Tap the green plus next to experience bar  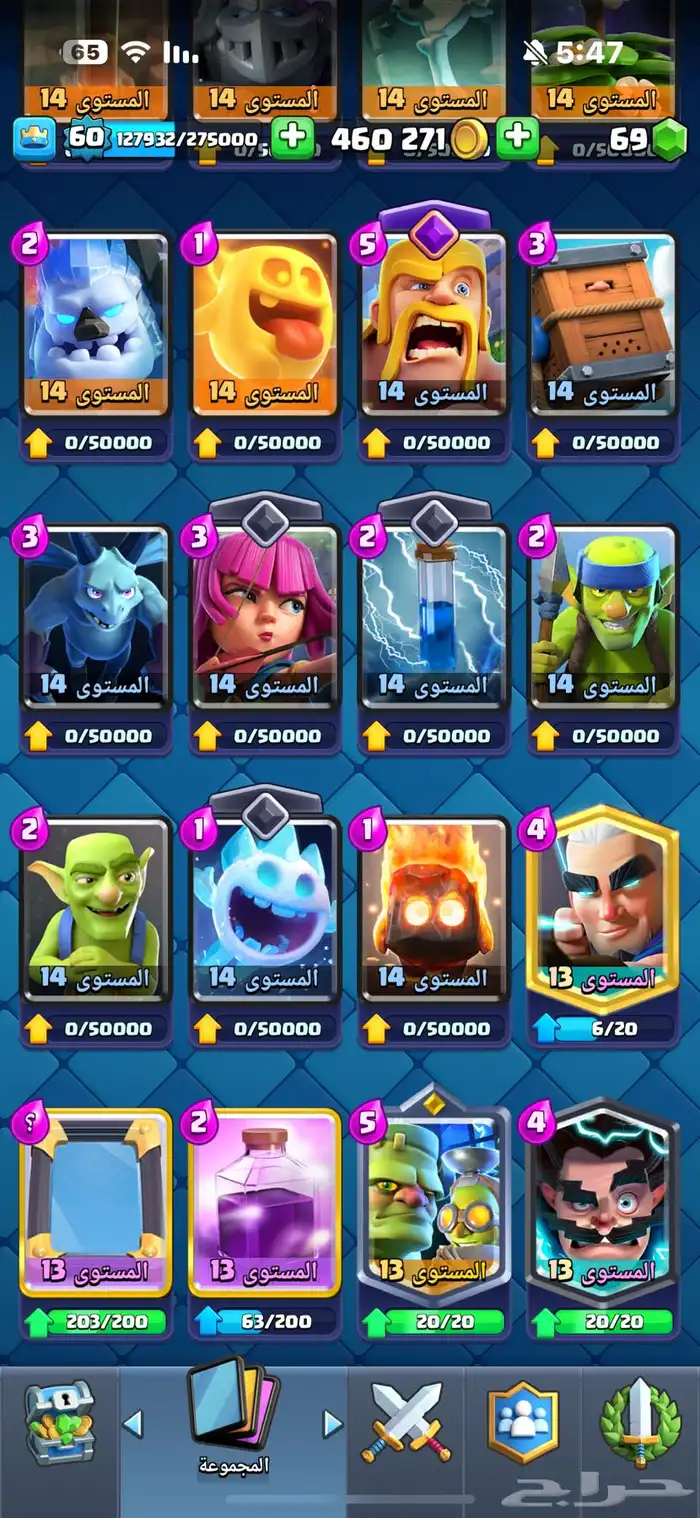[x=292, y=138]
